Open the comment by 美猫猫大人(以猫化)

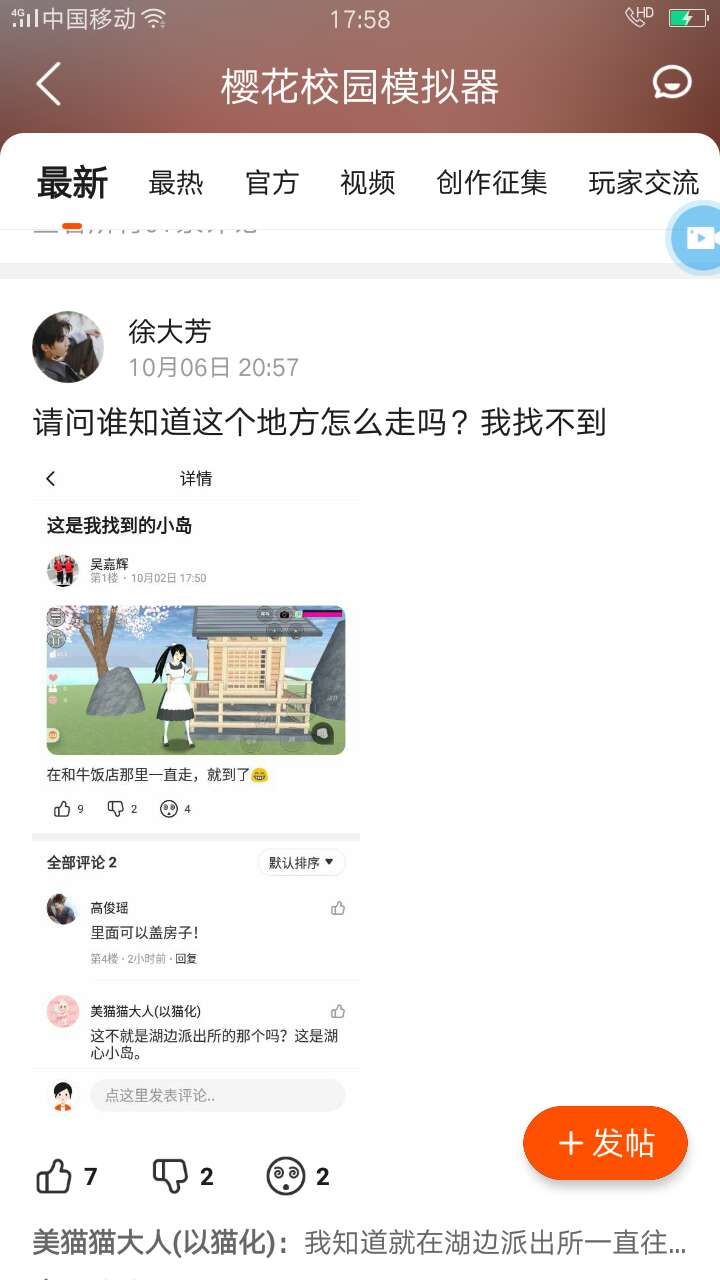click(360, 1243)
